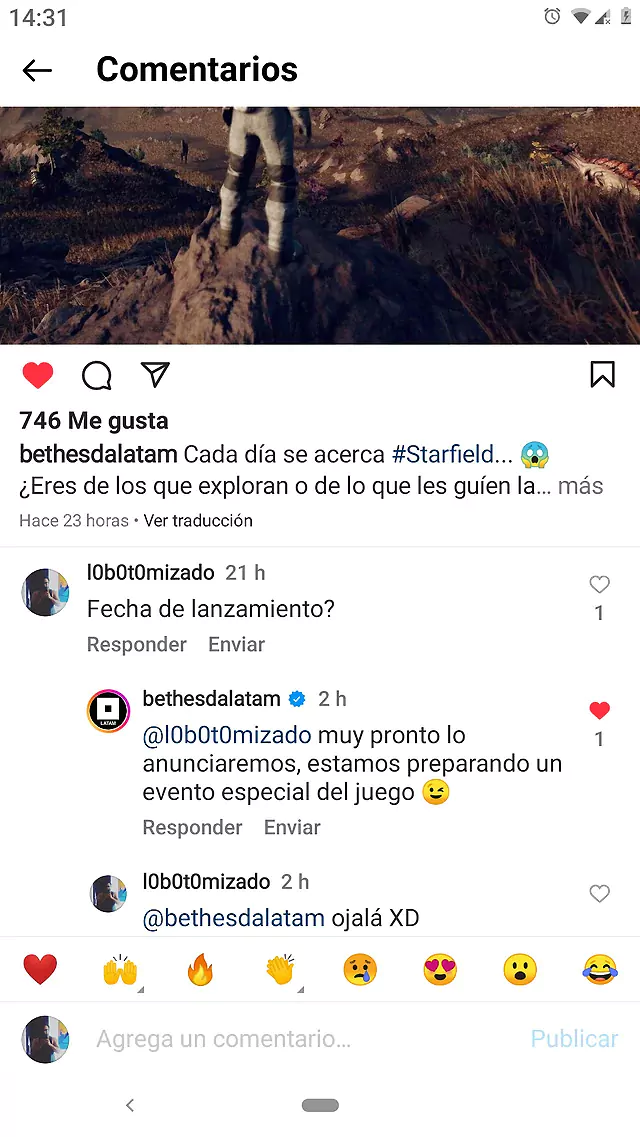The height and width of the screenshot is (1137, 640).
Task: Reply to the "Fecha de lanzamiento?" comment
Action: coord(137,645)
